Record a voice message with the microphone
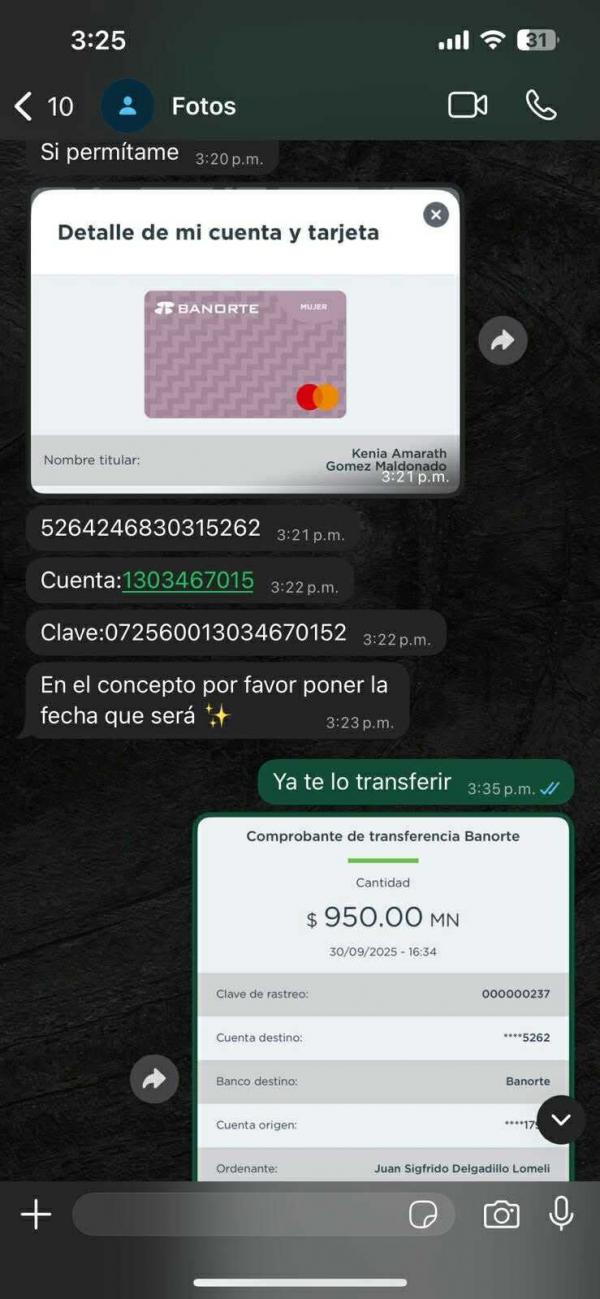This screenshot has width=600, height=1299. point(561,1214)
